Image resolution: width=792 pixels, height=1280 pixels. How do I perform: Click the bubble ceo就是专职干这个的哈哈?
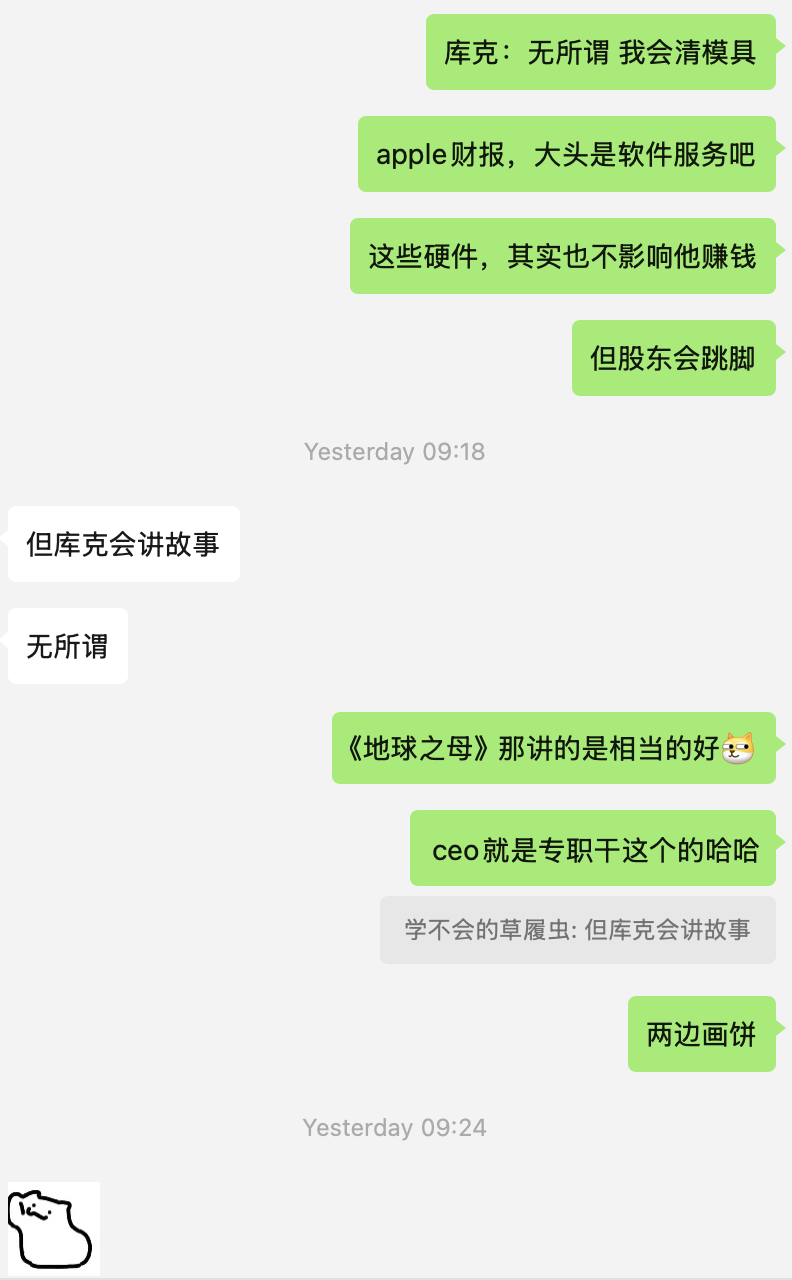(x=592, y=848)
